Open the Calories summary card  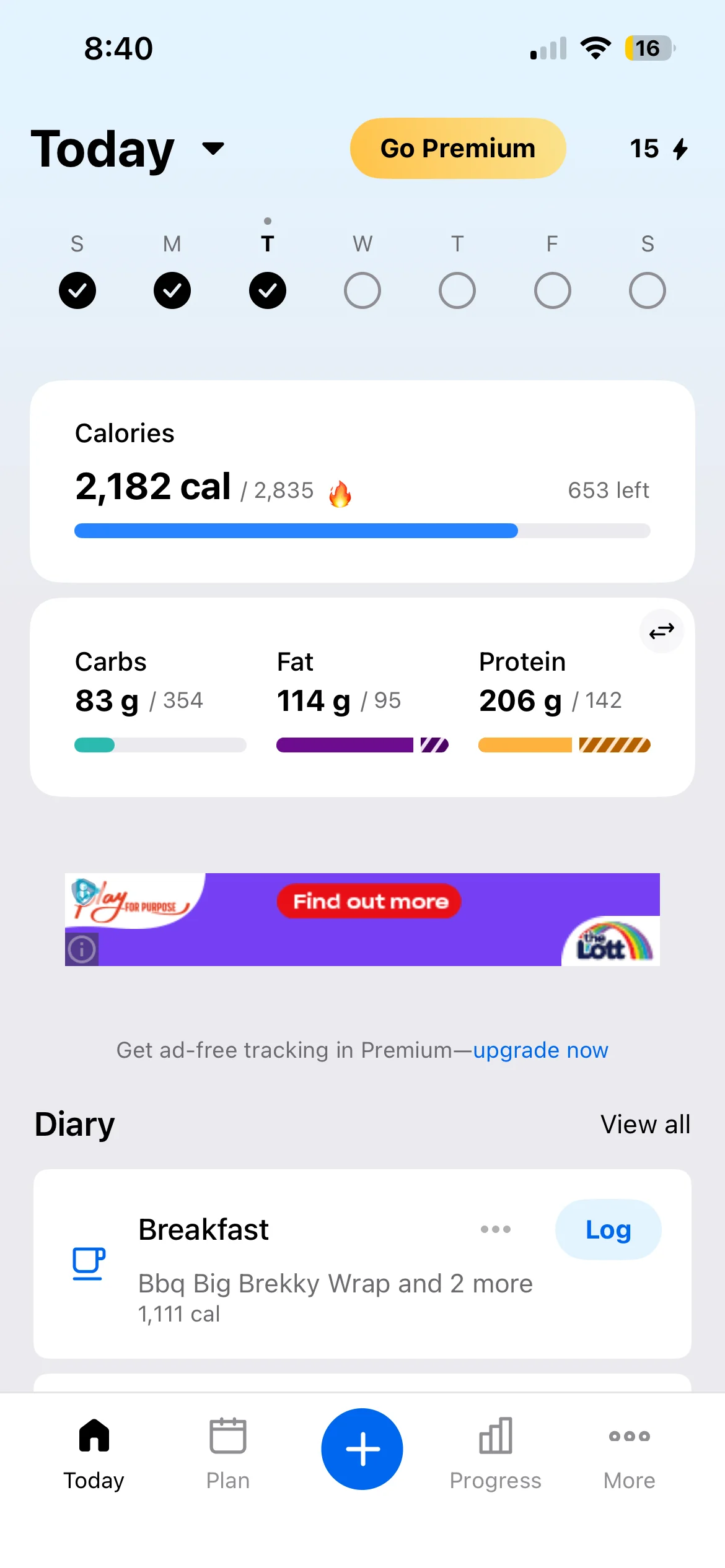tap(362, 481)
